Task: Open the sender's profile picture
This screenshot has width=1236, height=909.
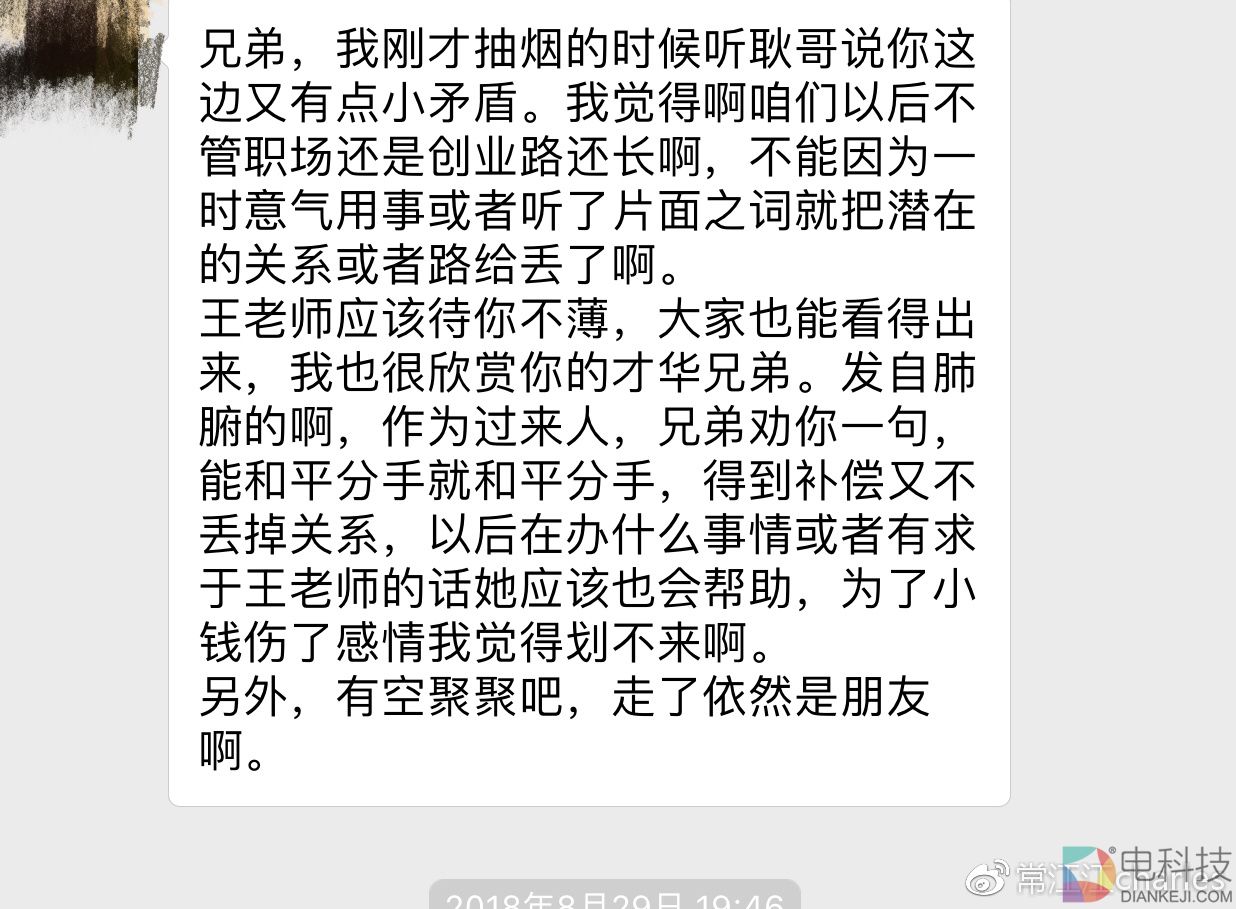Action: point(75,60)
